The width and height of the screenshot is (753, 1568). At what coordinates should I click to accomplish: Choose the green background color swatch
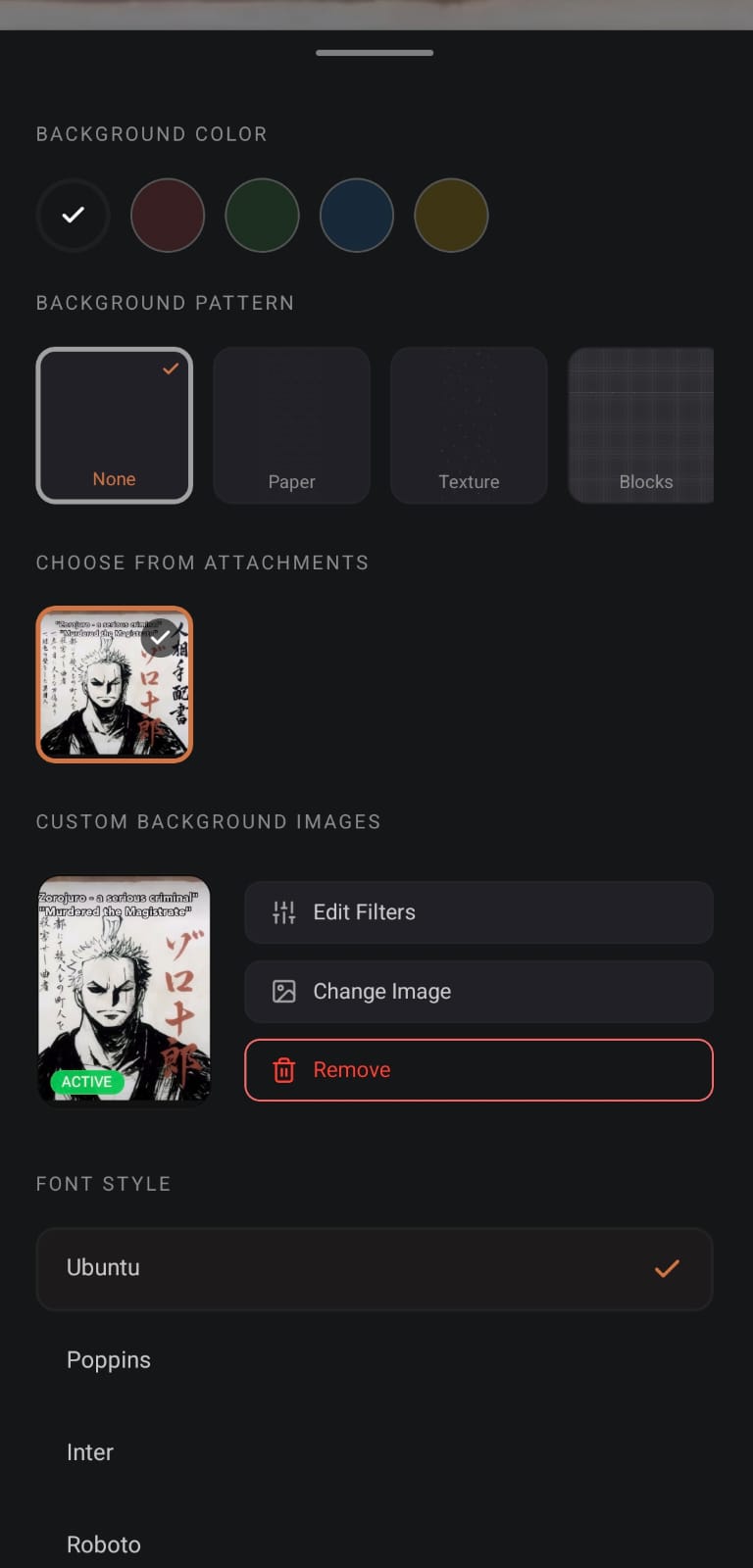coord(262,215)
